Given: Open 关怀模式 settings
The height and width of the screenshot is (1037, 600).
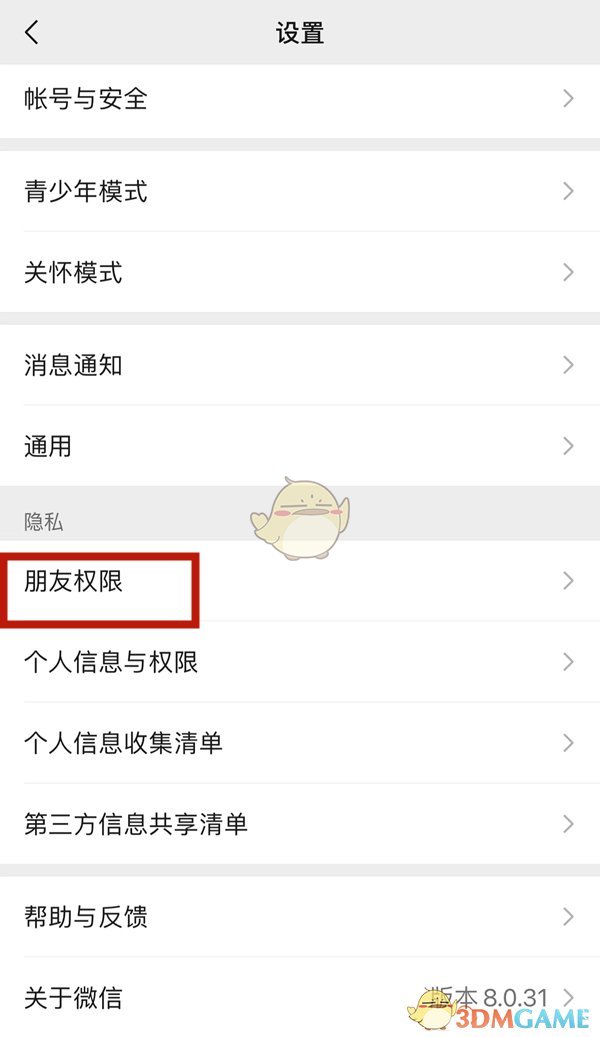Looking at the screenshot, I should click(x=300, y=272).
